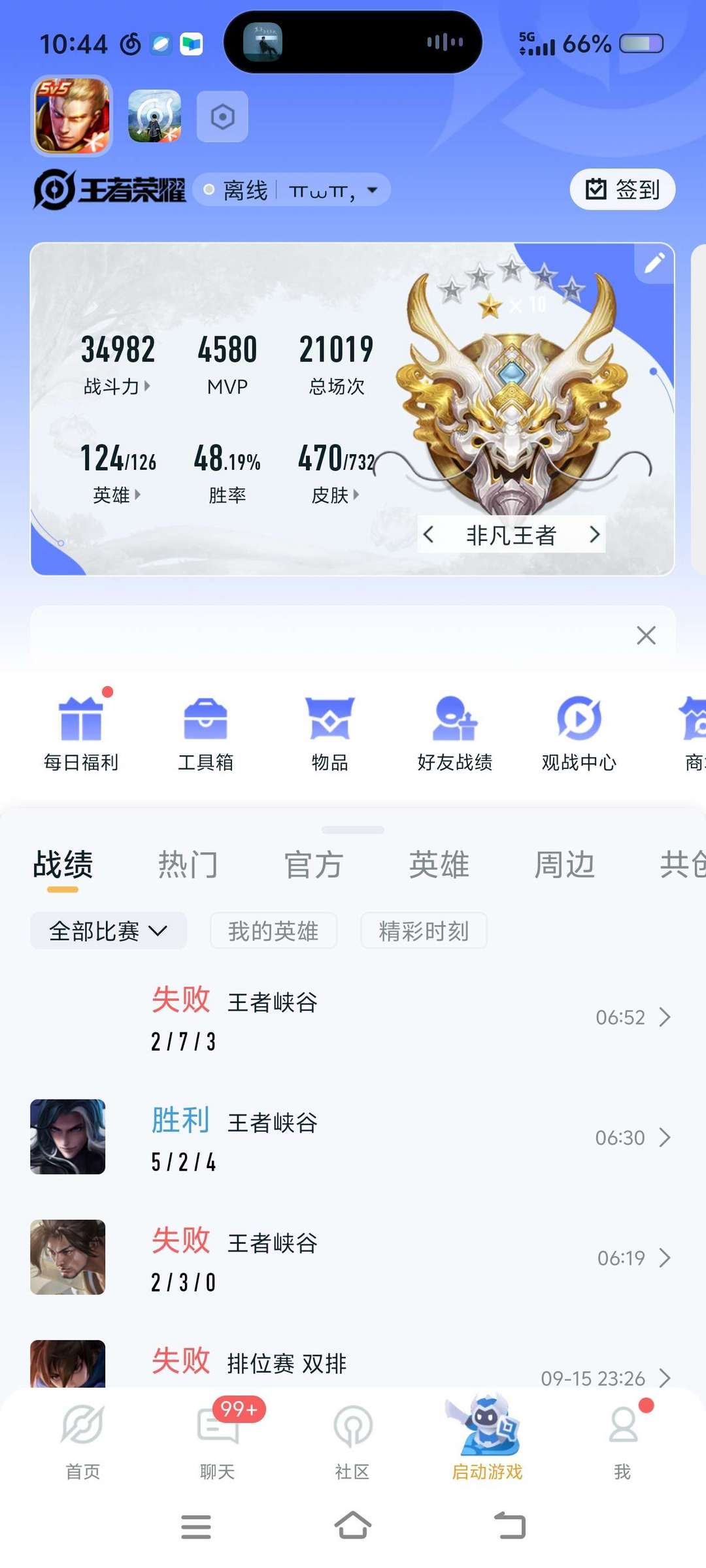
Task: Open 好友战绩 friends' records
Action: tap(455, 731)
